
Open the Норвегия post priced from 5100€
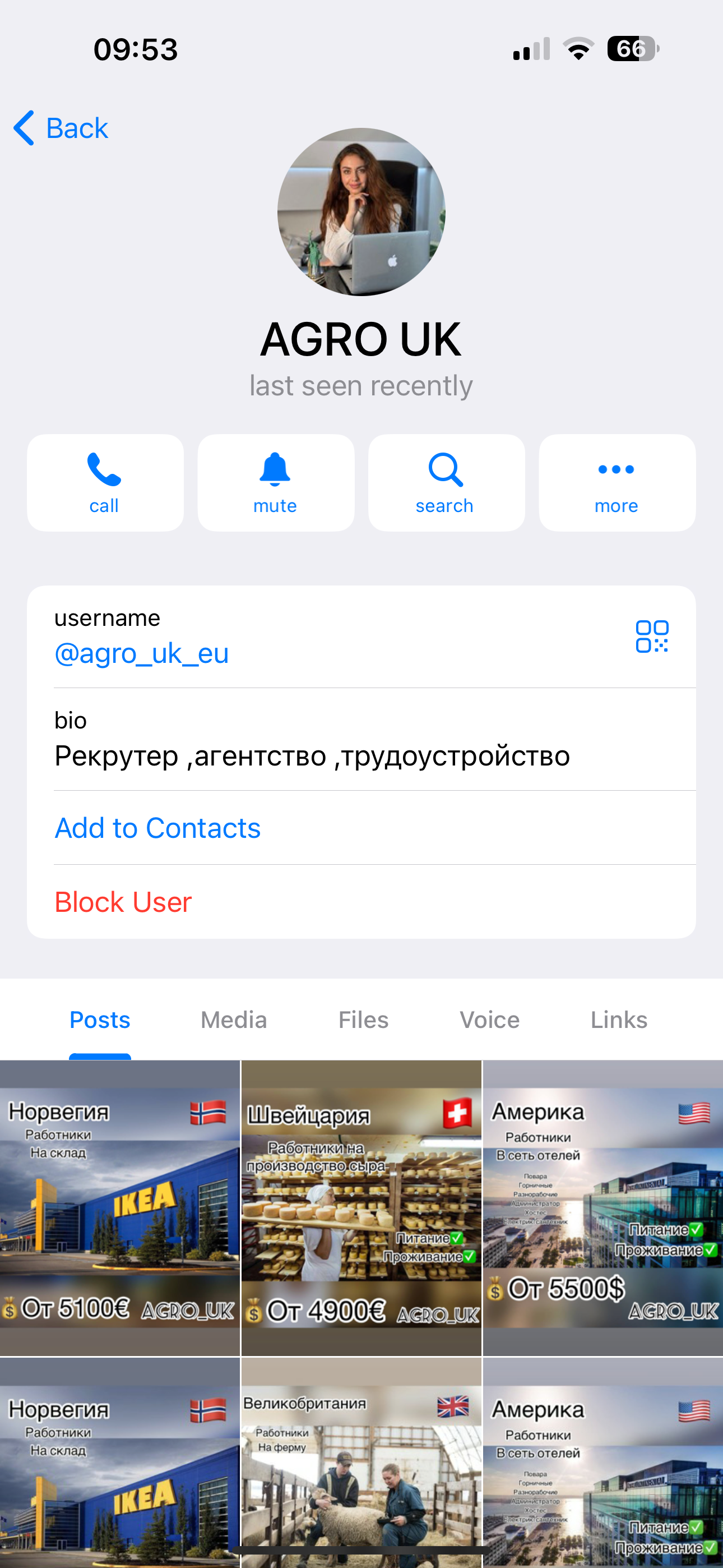[x=120, y=1209]
